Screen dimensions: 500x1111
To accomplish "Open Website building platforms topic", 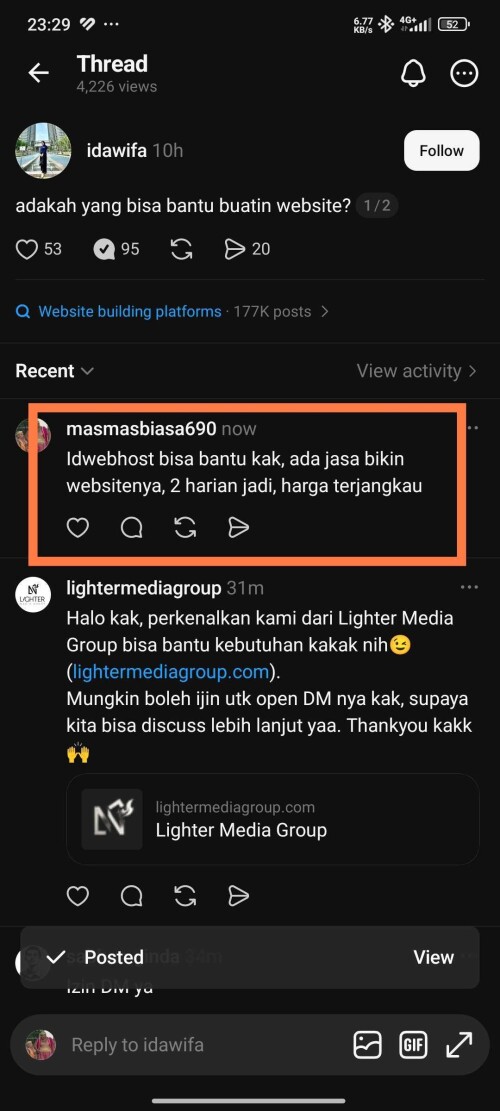I will coord(130,311).
